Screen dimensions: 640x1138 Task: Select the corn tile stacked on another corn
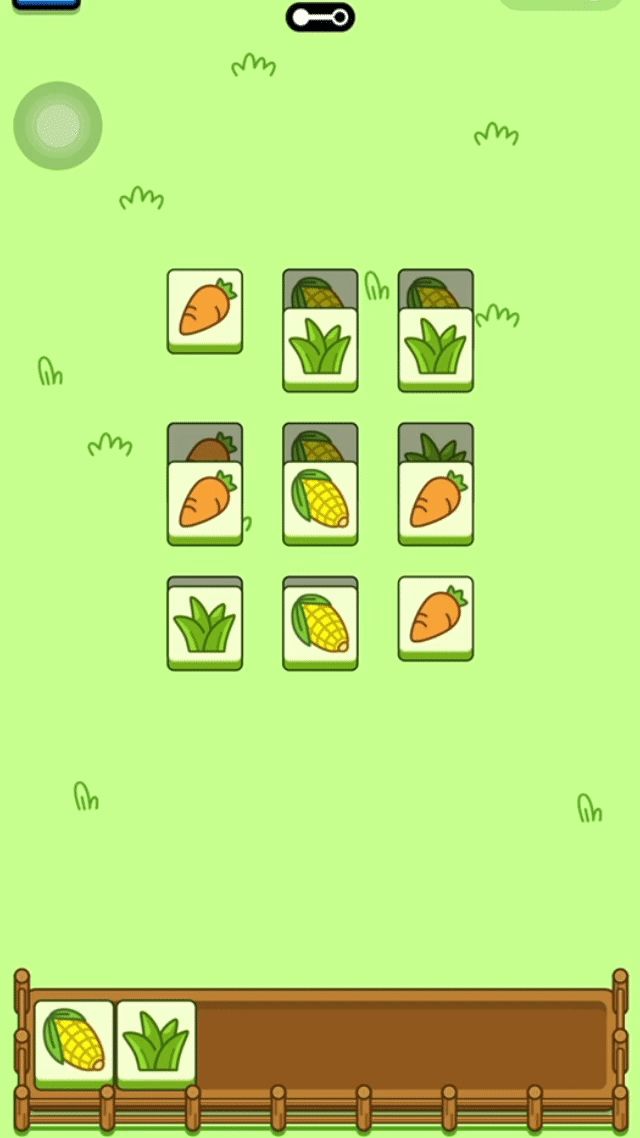pos(320,500)
